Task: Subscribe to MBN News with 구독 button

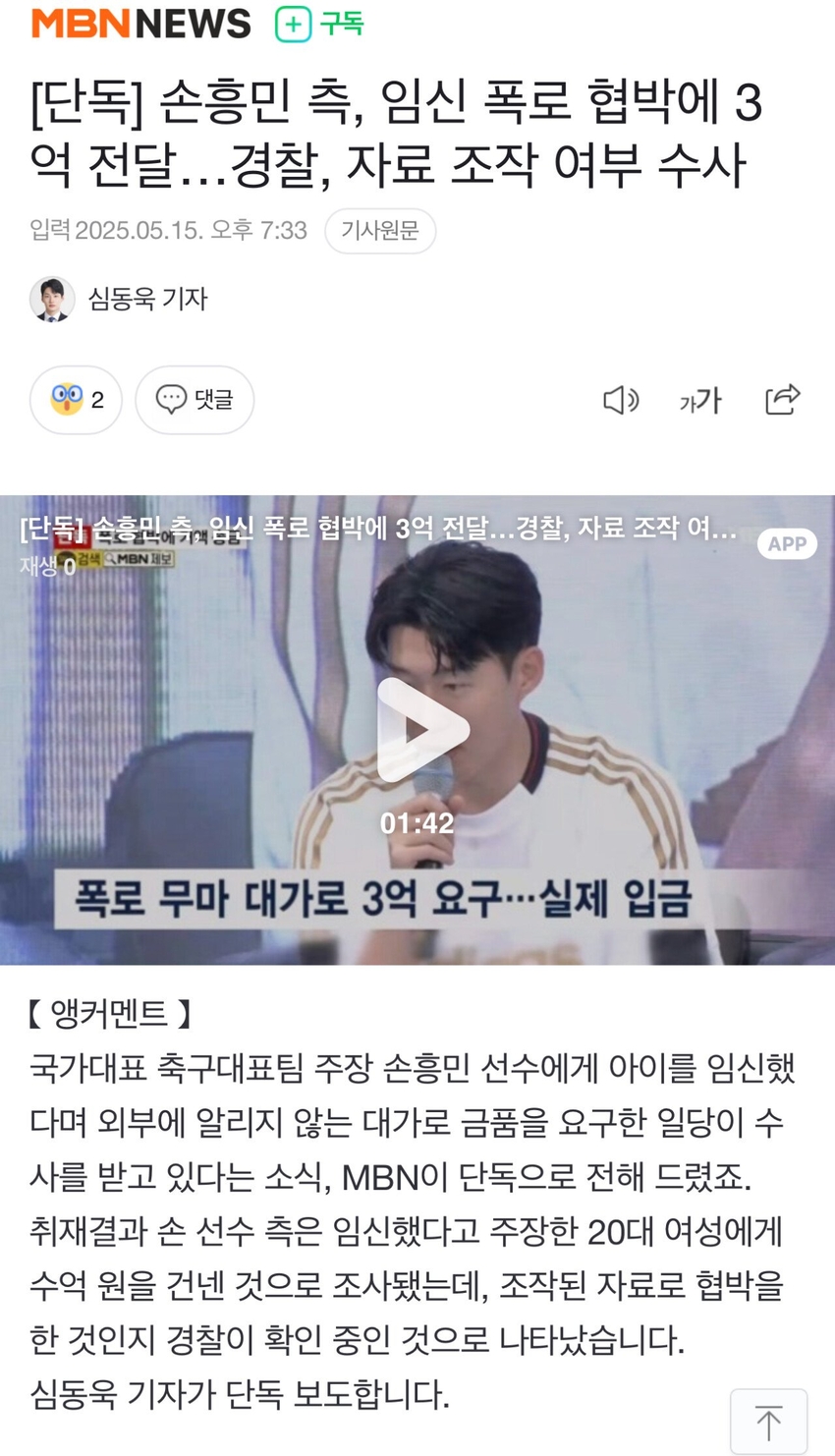Action: coord(319,24)
